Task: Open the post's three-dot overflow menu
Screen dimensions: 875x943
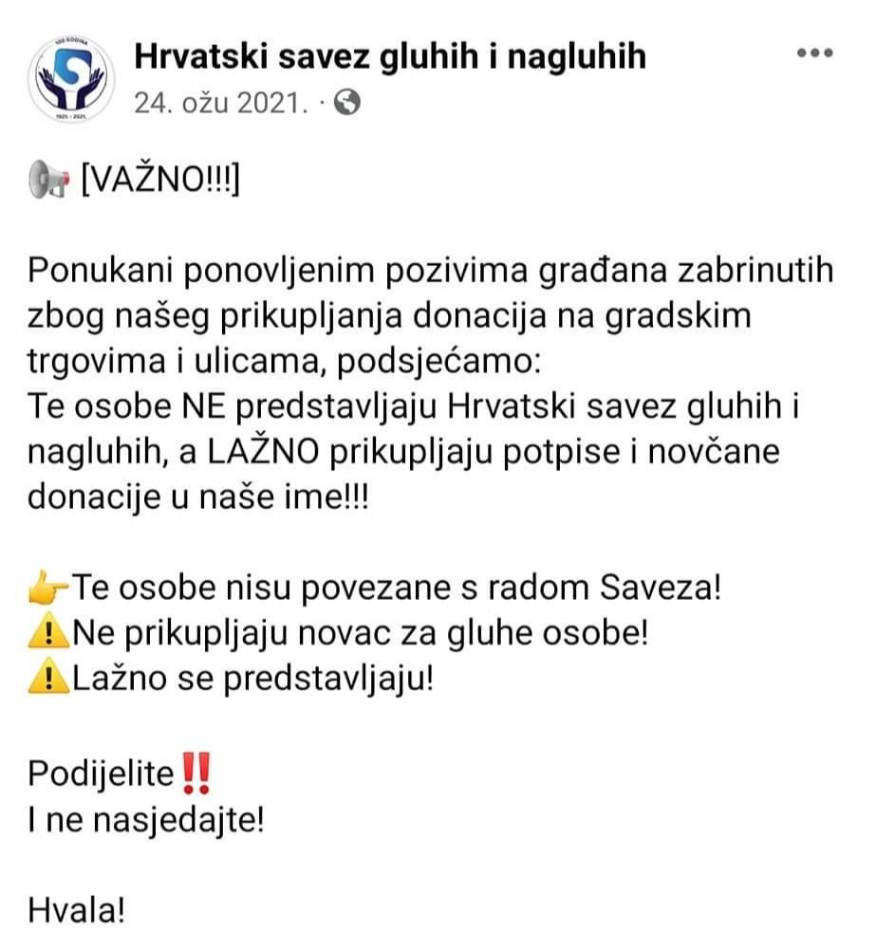Action: pos(815,54)
